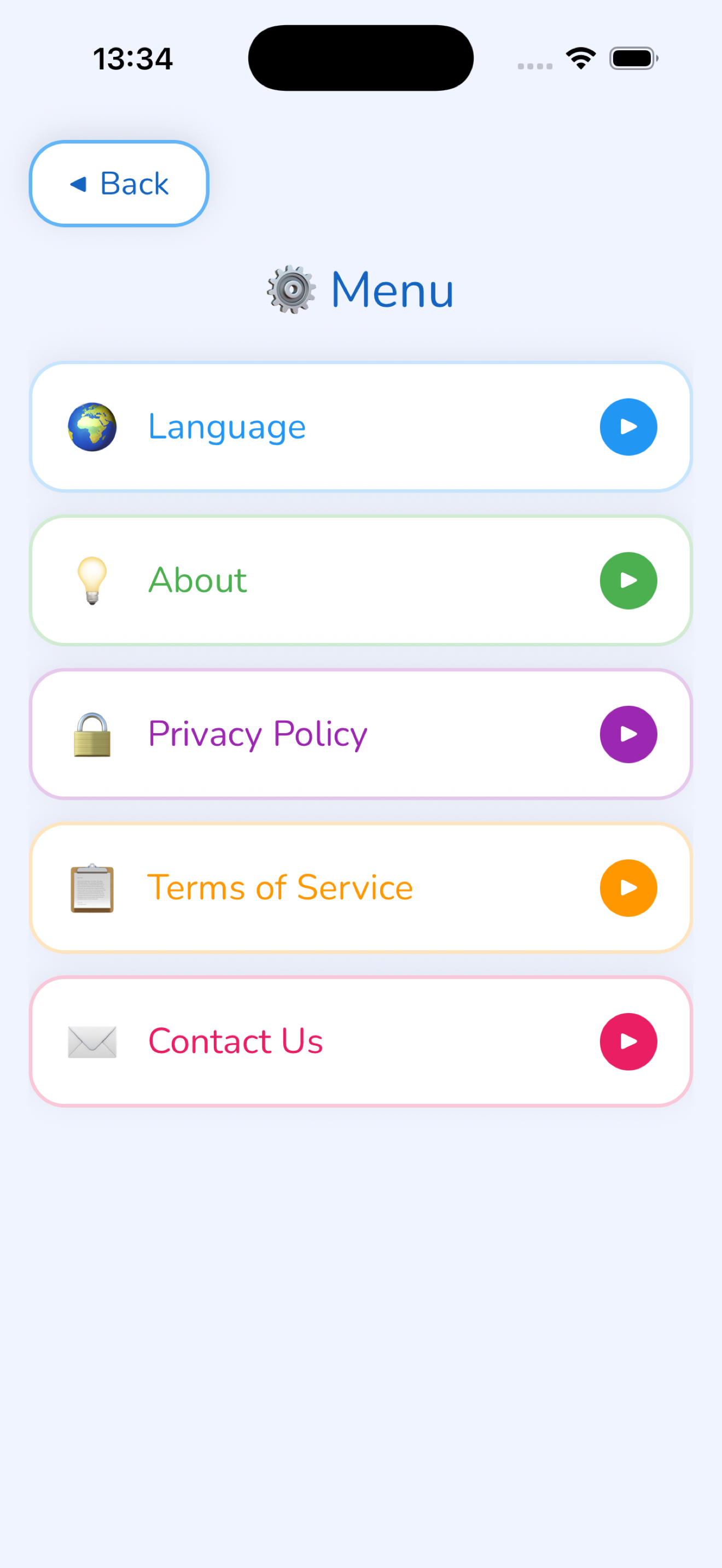Open the About section

(x=361, y=580)
